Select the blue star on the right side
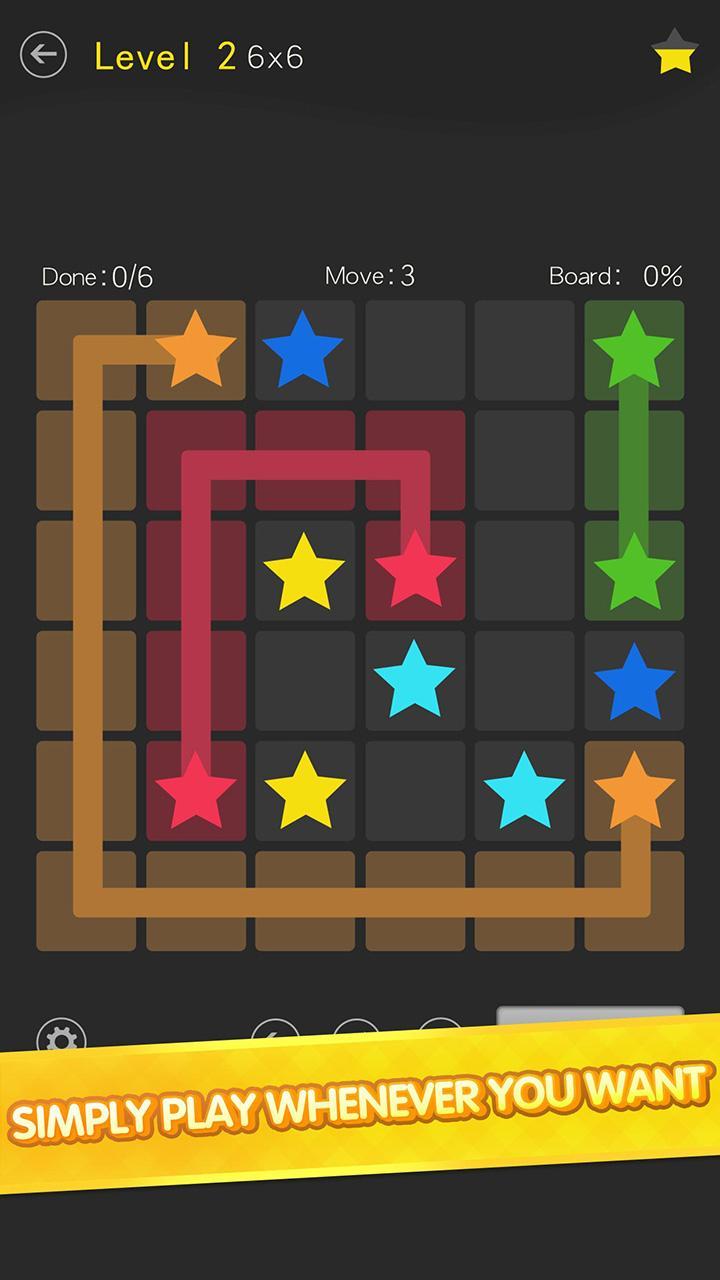The image size is (720, 1280). pyautogui.click(x=634, y=680)
